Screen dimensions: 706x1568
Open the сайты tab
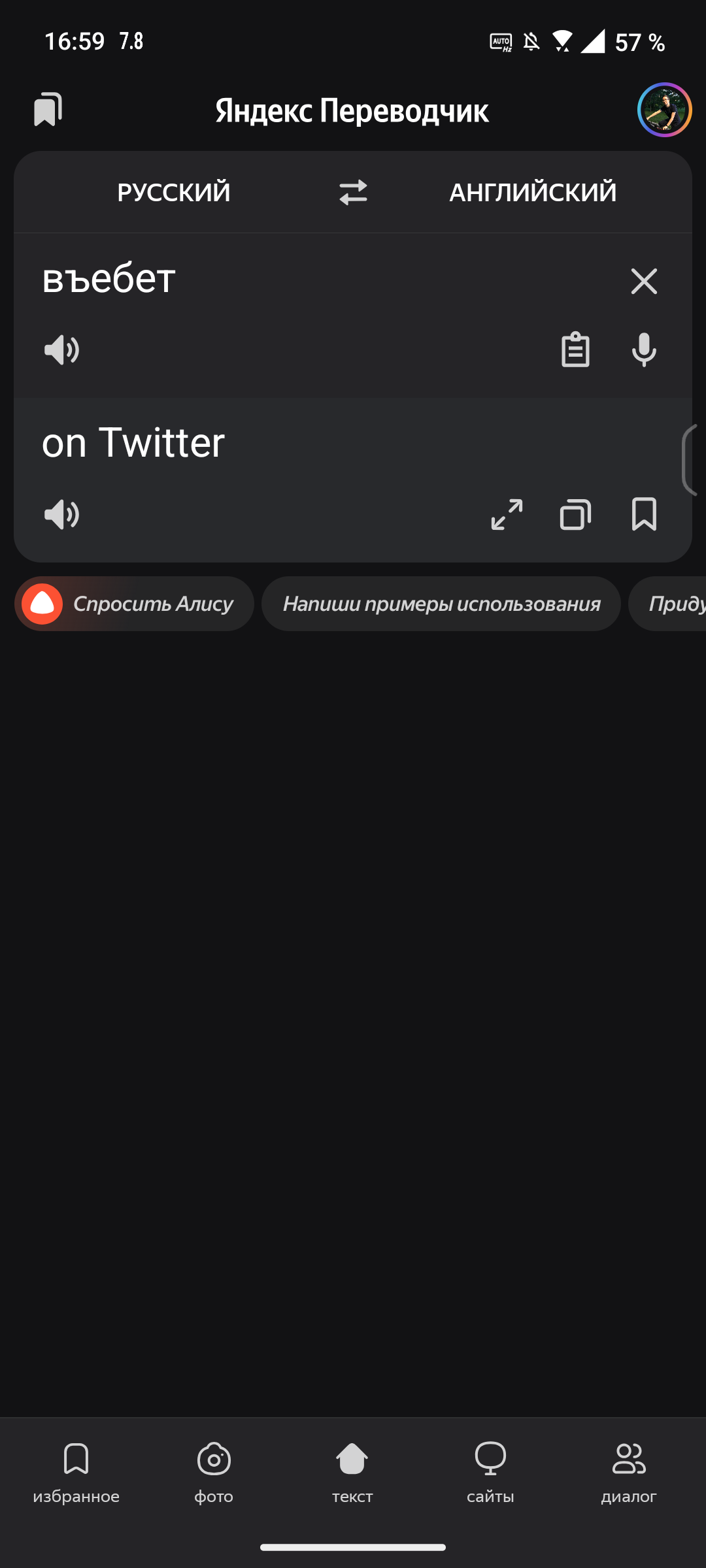pos(490,1471)
